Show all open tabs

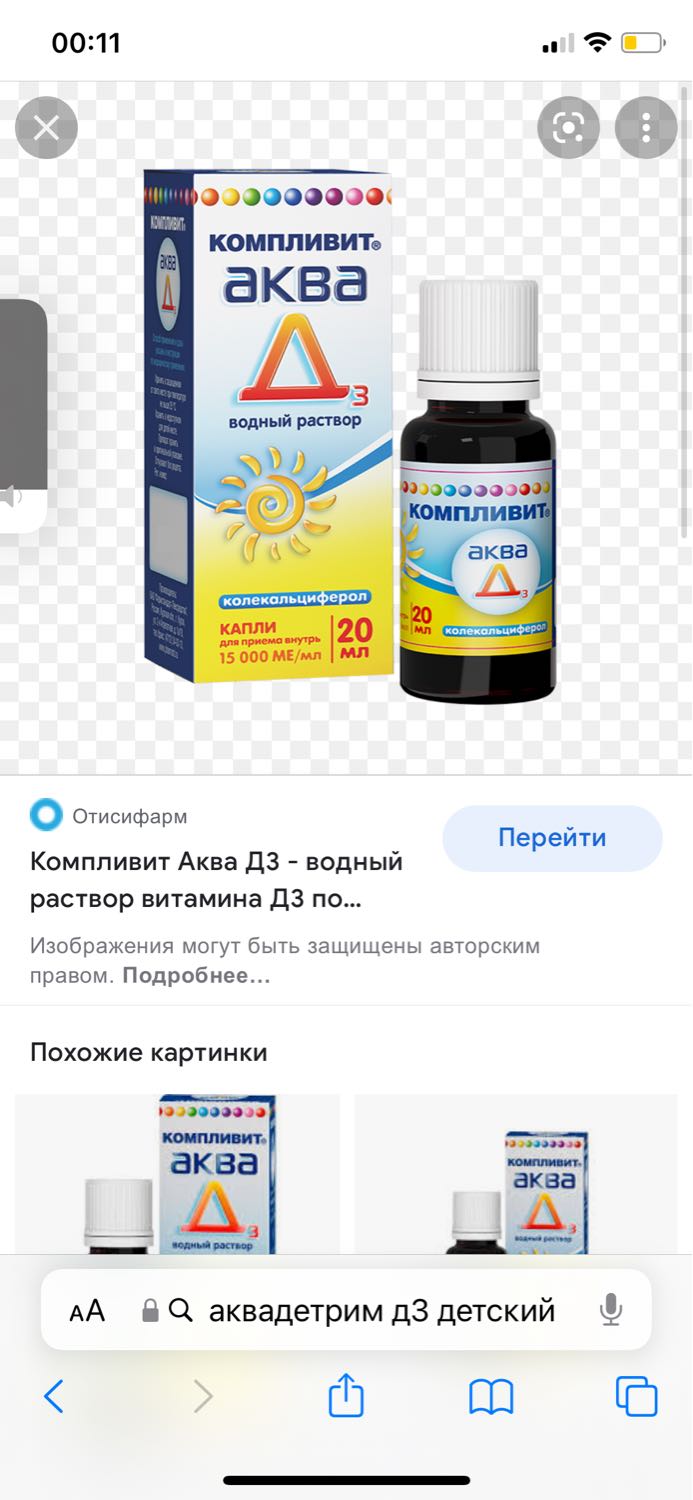[637, 1396]
